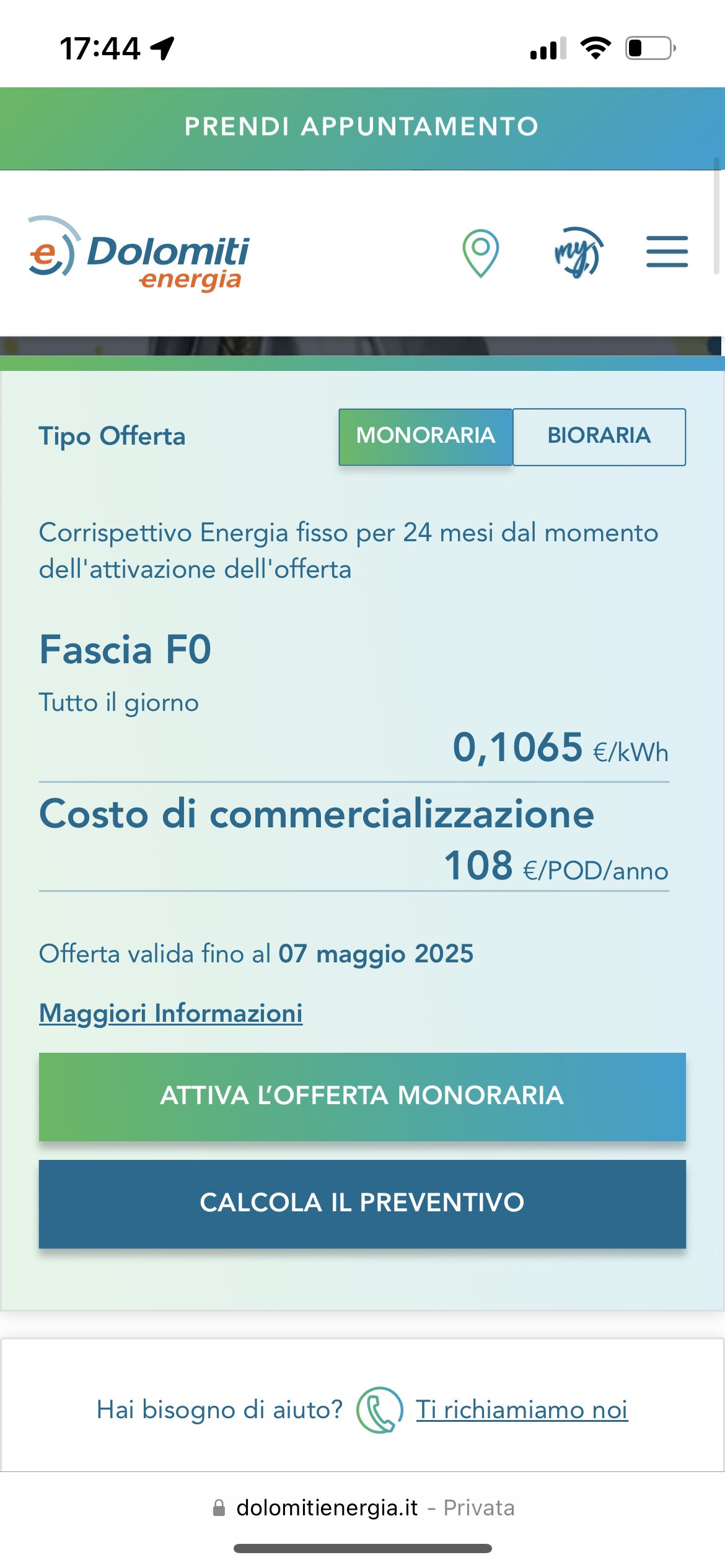Open the Dolomiti Energia home logo

(x=139, y=254)
